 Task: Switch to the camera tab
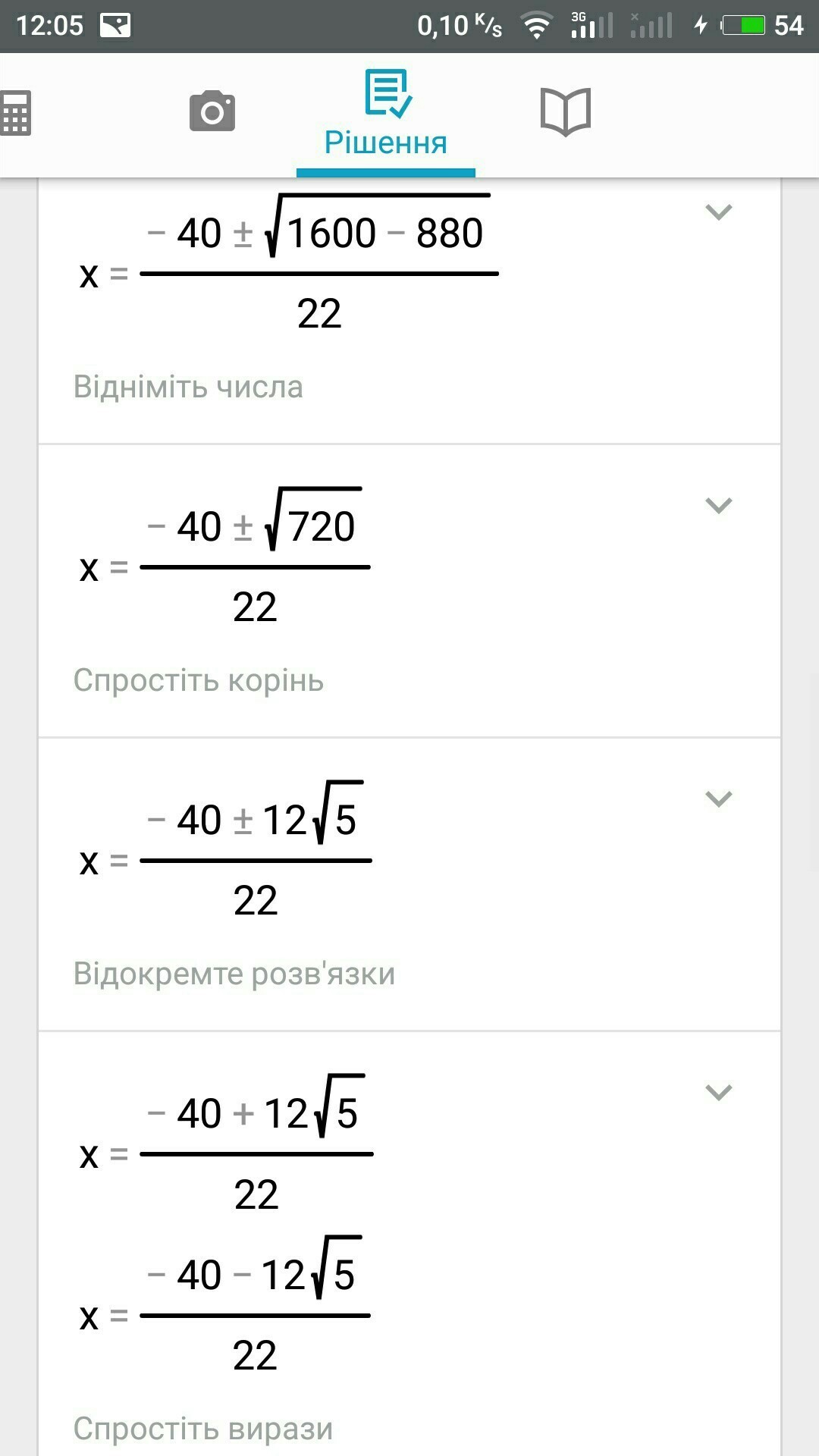coord(212,111)
